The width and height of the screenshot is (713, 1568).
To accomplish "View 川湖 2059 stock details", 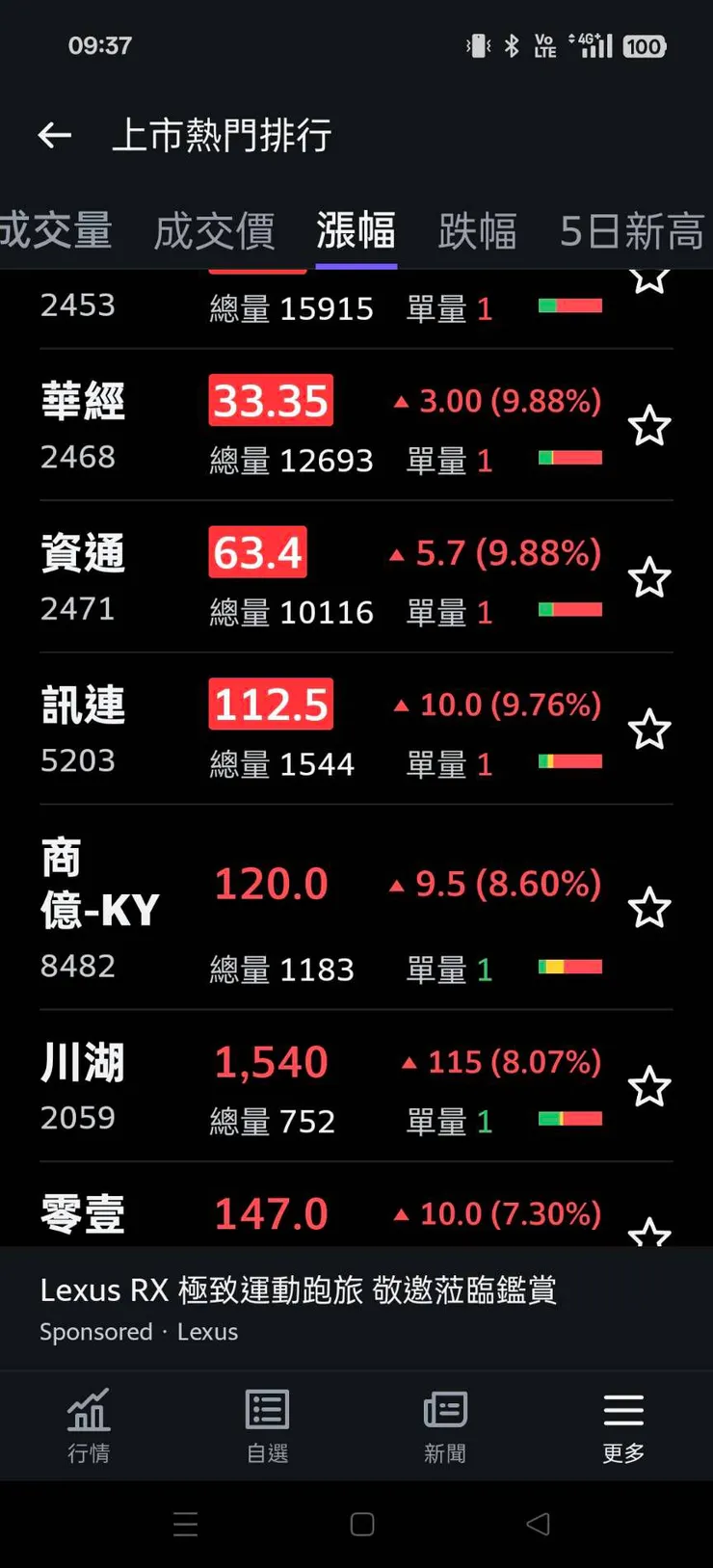I will (289, 1087).
